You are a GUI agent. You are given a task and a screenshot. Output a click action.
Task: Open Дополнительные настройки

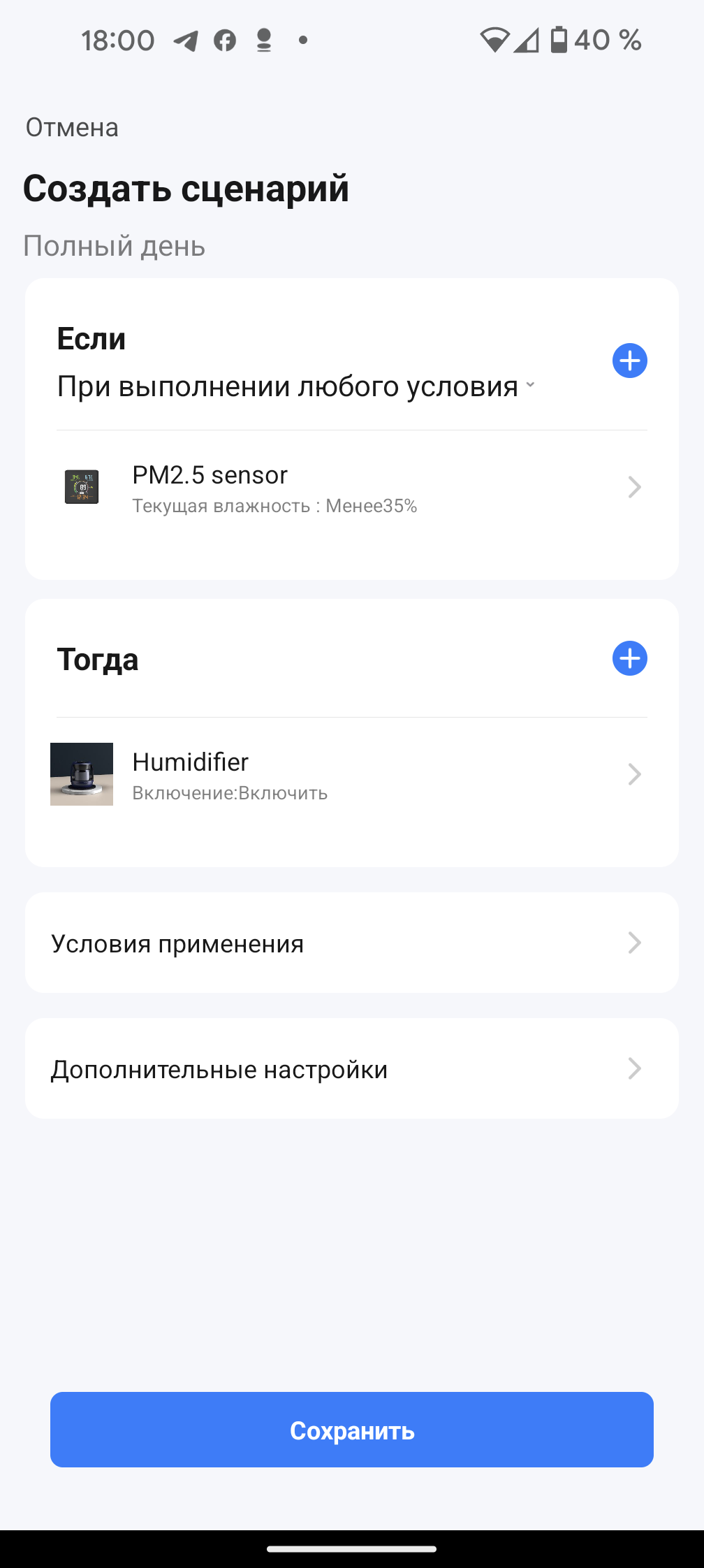[x=351, y=1069]
